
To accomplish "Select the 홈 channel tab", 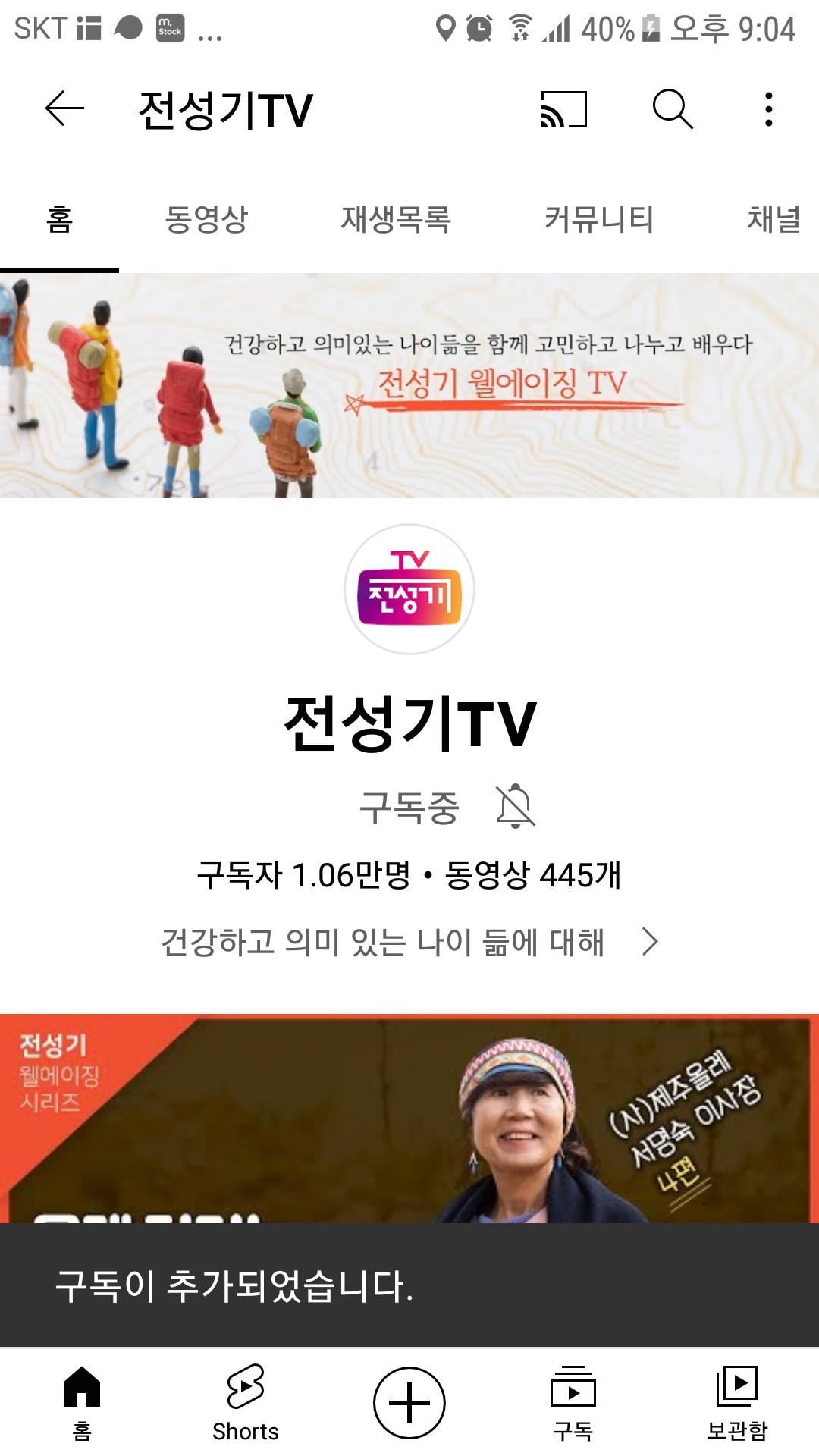I will (59, 220).
